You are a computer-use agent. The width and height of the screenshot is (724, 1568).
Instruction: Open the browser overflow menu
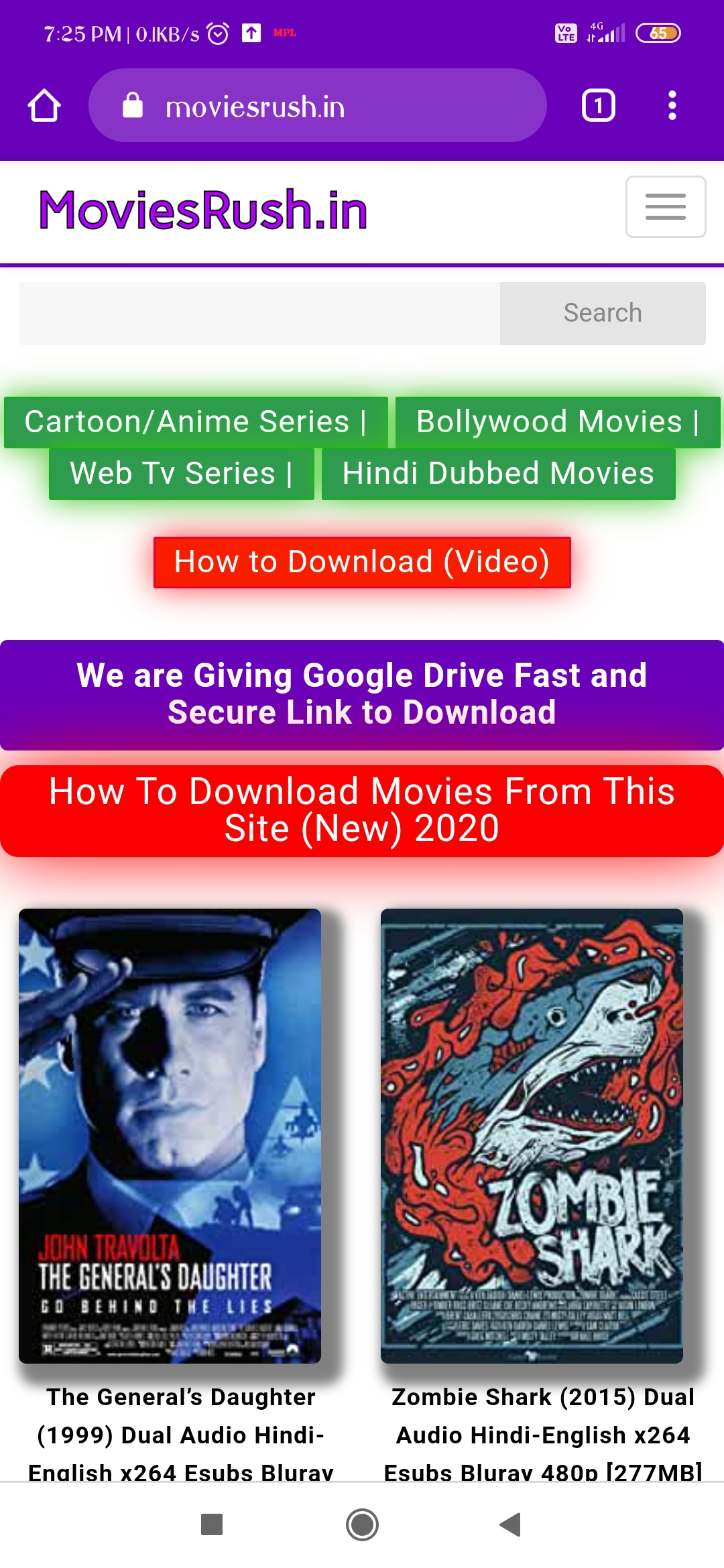click(672, 106)
